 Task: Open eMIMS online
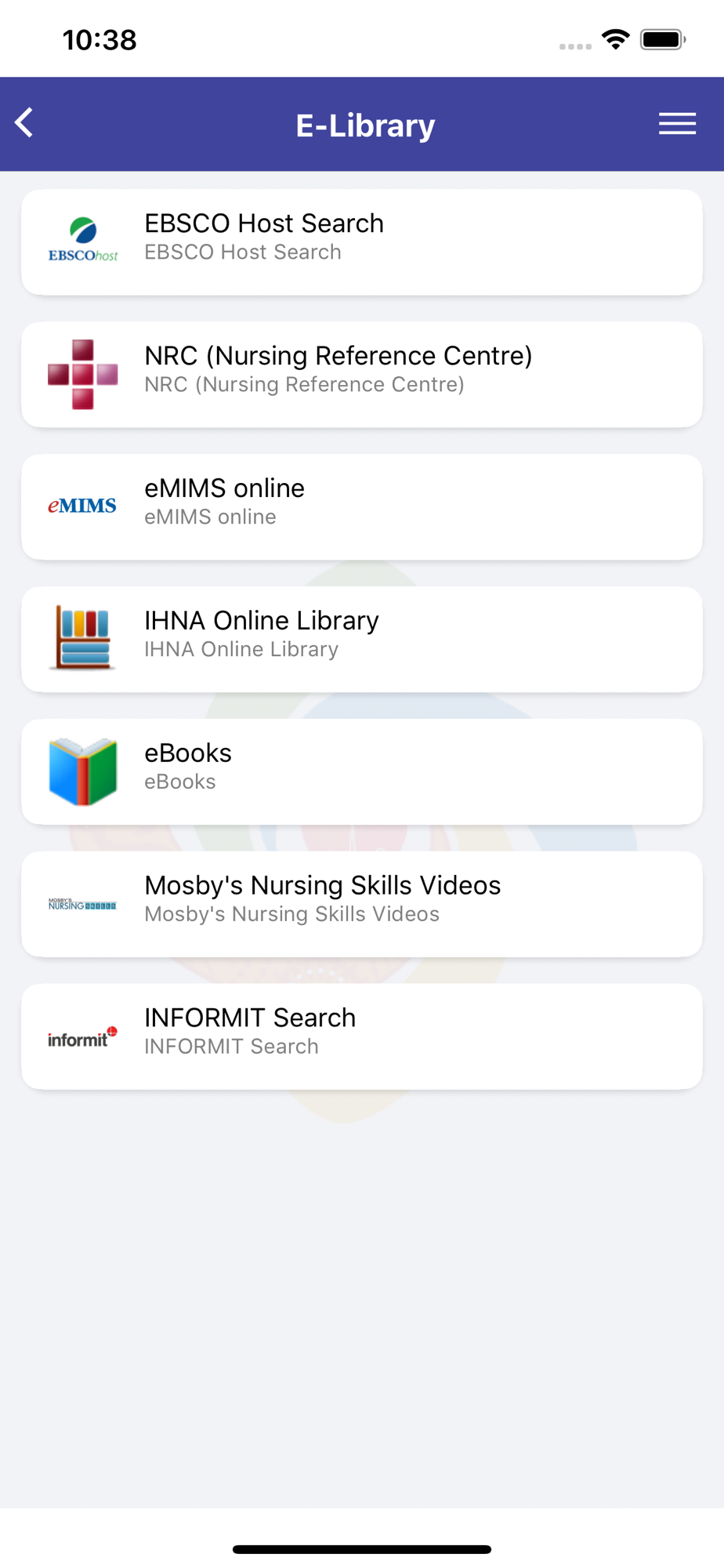[x=362, y=507]
